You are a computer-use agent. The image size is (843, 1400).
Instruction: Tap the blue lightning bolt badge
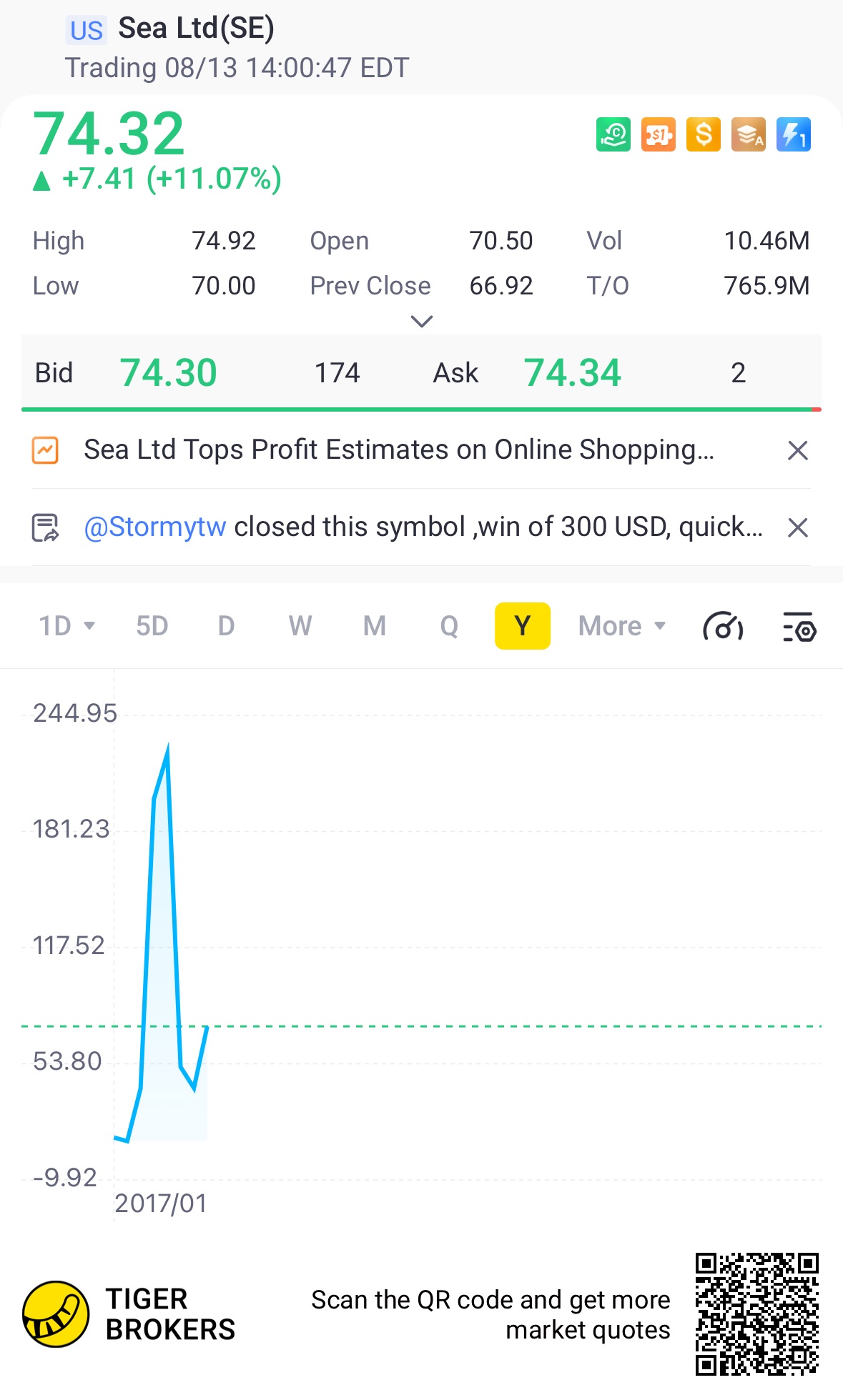[x=793, y=134]
